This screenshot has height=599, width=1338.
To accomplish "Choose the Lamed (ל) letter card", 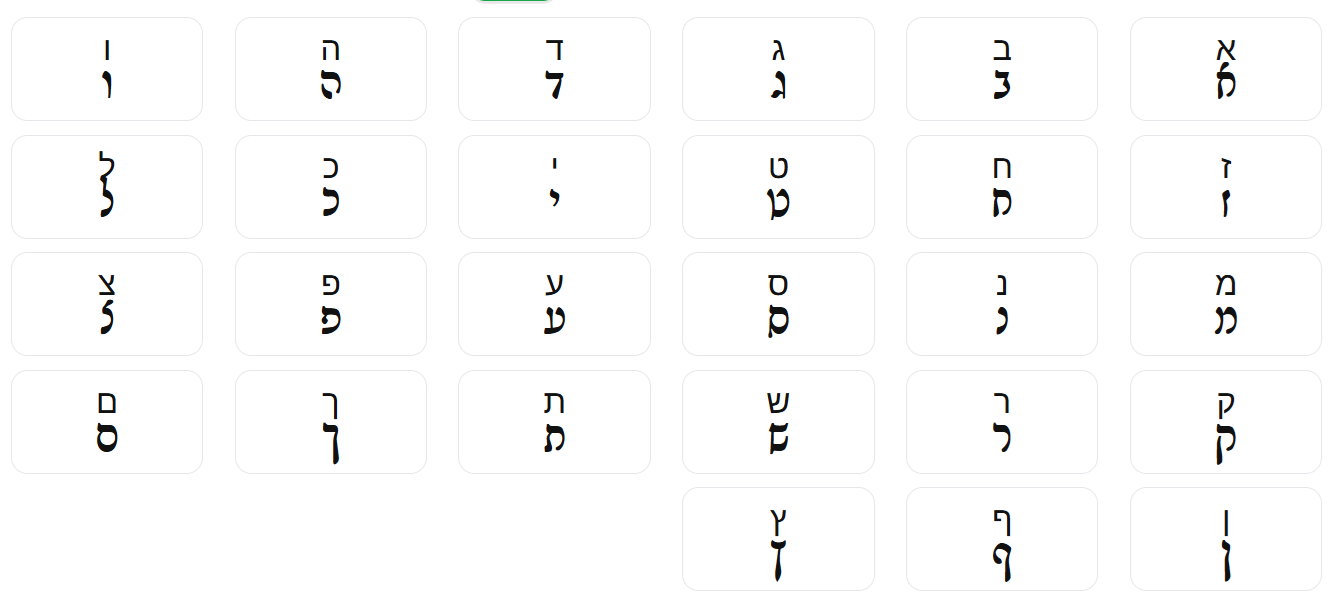I will click(107, 187).
